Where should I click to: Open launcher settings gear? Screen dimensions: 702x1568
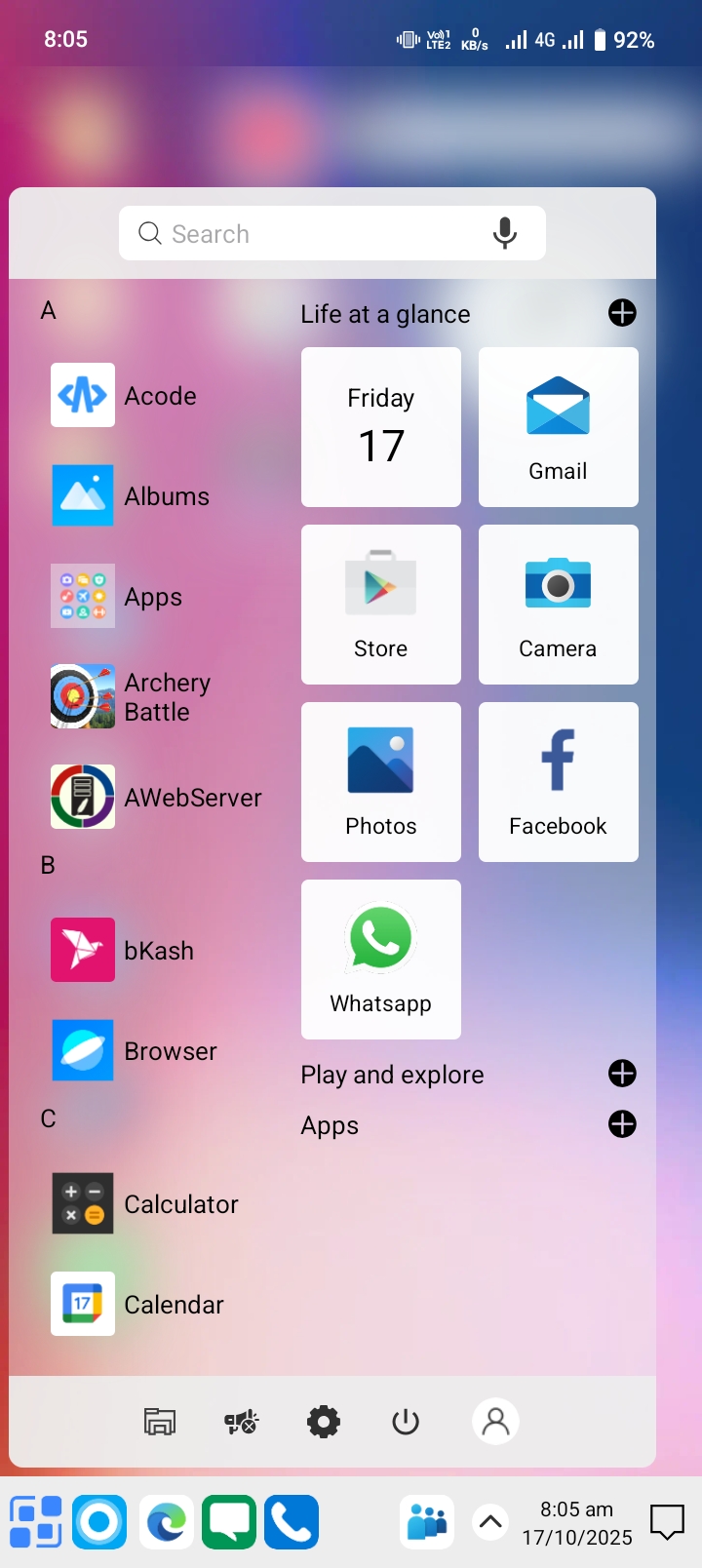(x=324, y=1422)
